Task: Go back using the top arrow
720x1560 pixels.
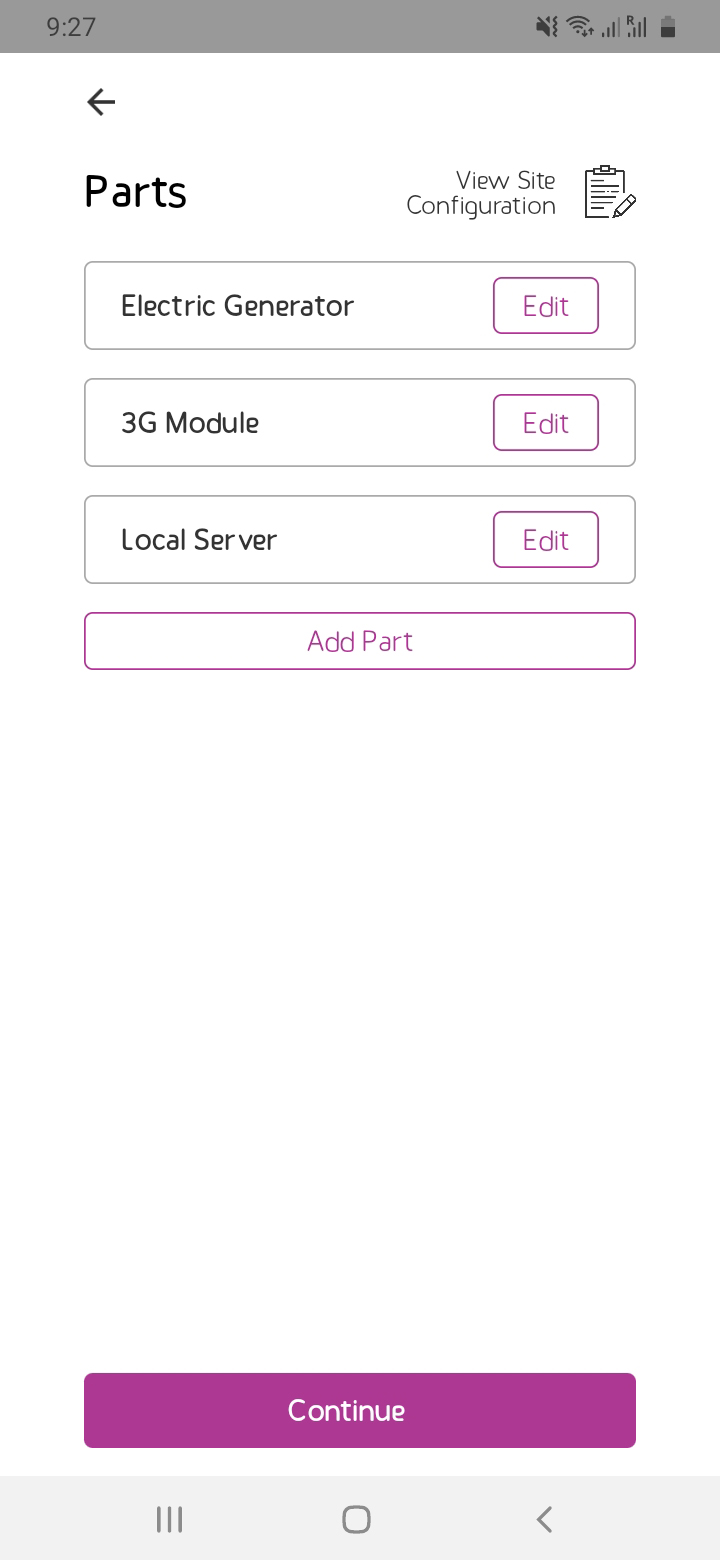Action: 101,102
